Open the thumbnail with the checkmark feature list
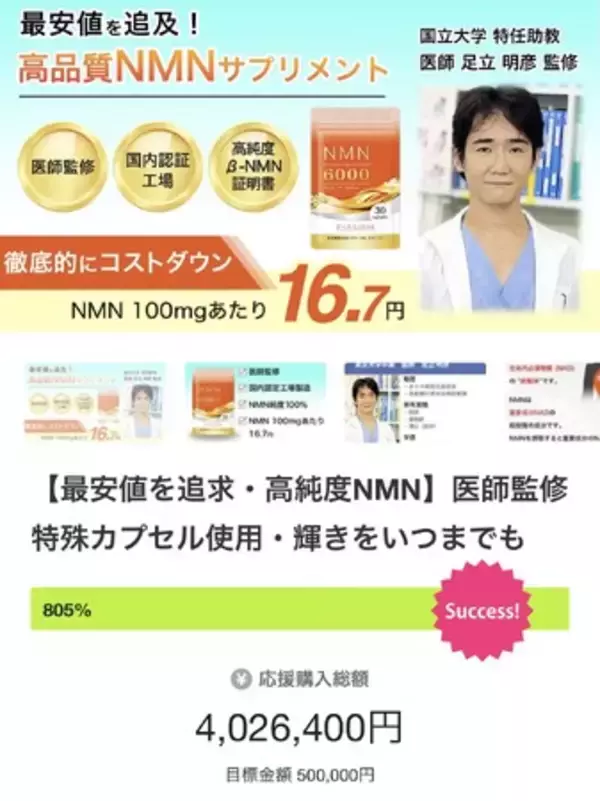The height and width of the screenshot is (801, 600). click(x=255, y=403)
